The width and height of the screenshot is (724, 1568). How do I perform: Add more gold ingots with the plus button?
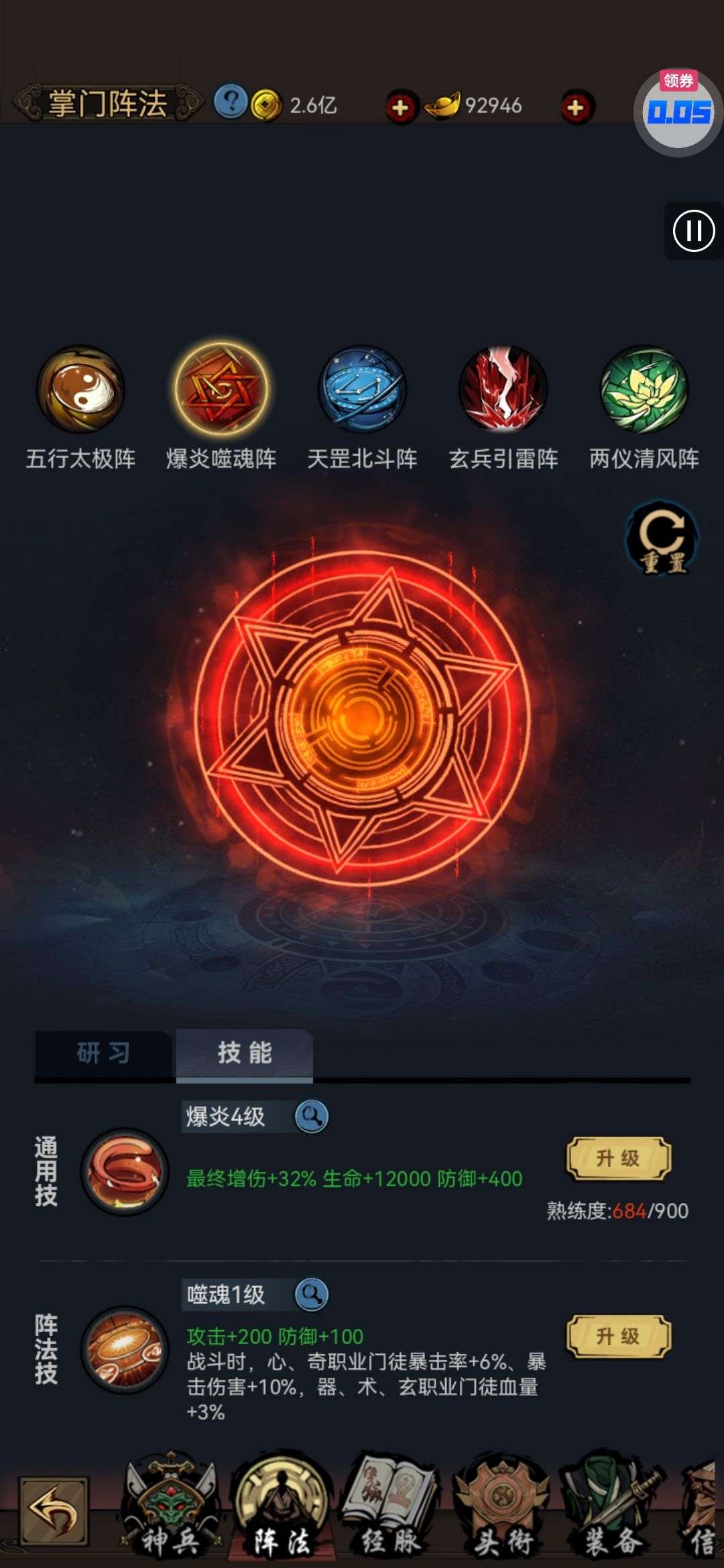(577, 107)
